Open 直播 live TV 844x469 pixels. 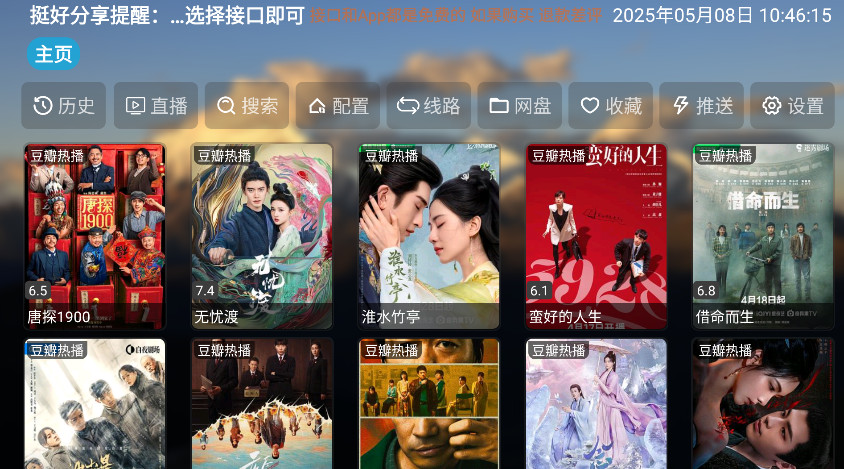[x=156, y=106]
